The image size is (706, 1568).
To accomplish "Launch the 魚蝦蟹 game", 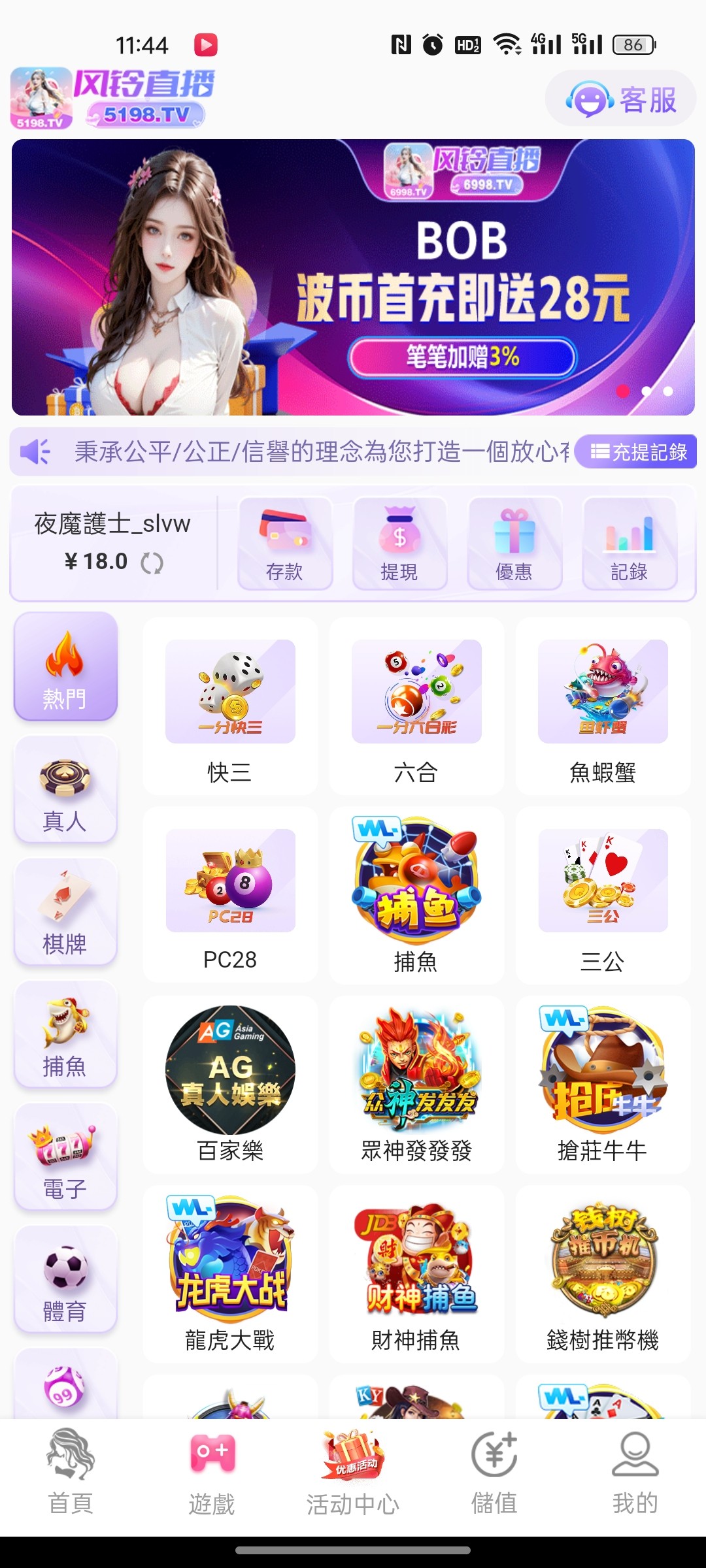I will coord(603,707).
